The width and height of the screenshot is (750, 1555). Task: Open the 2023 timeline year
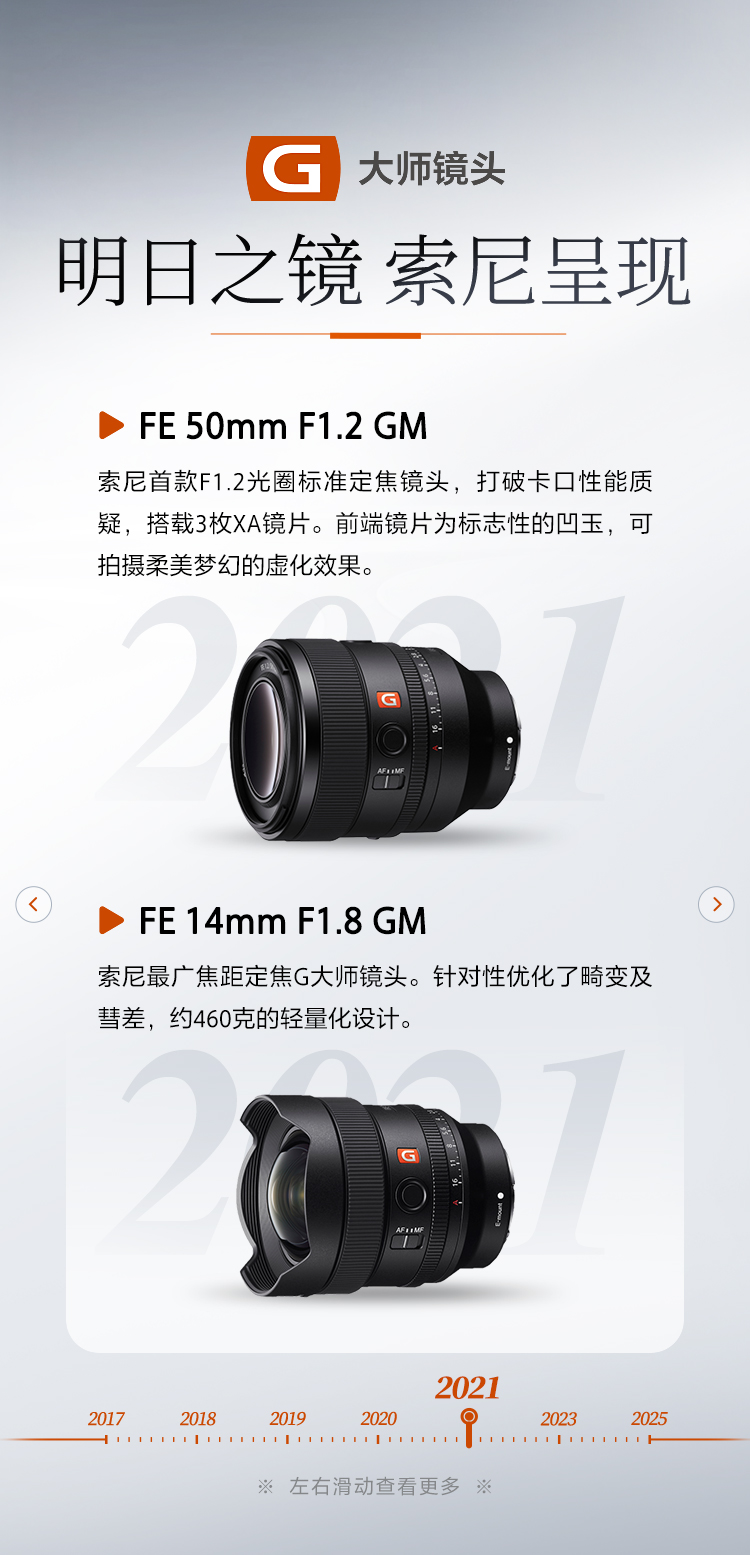560,1418
